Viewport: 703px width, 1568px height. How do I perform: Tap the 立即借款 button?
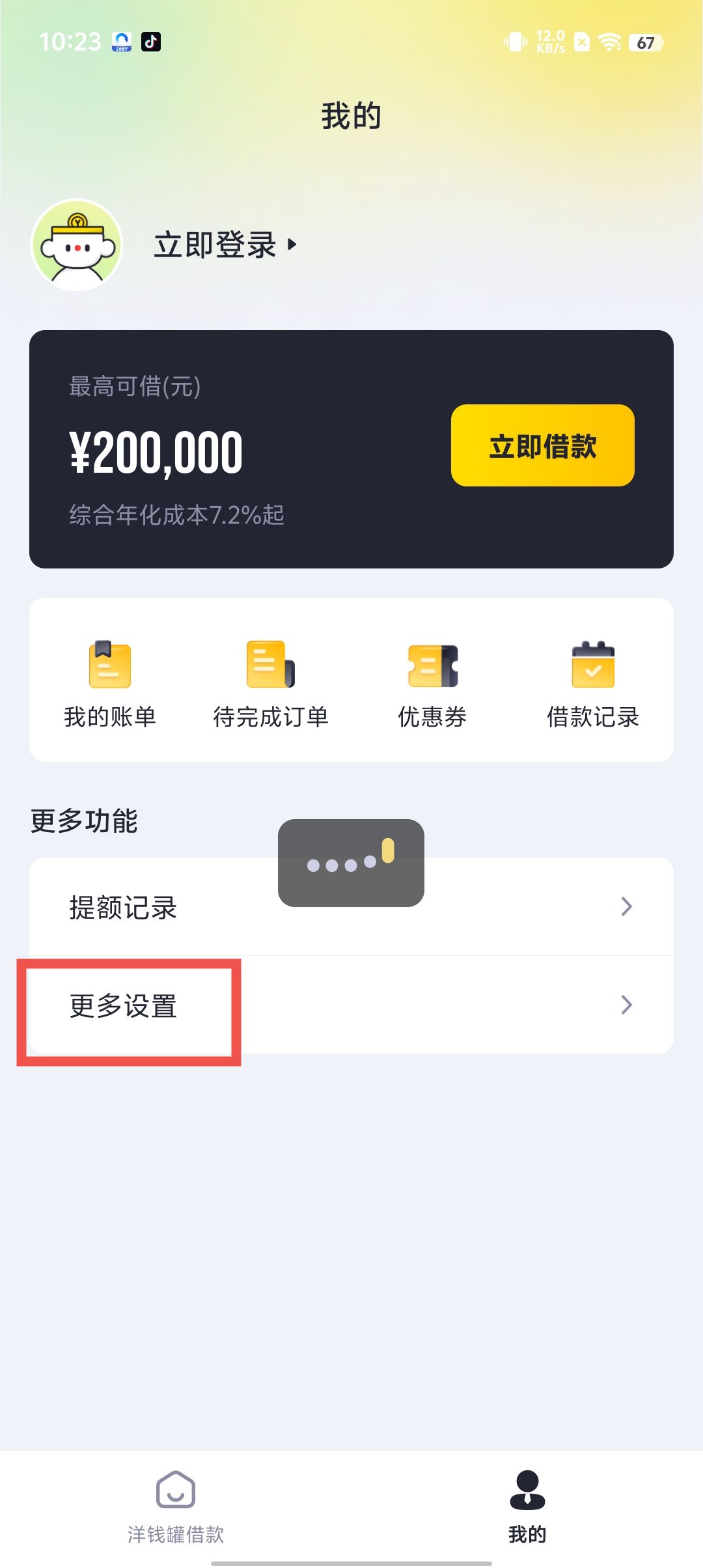542,445
